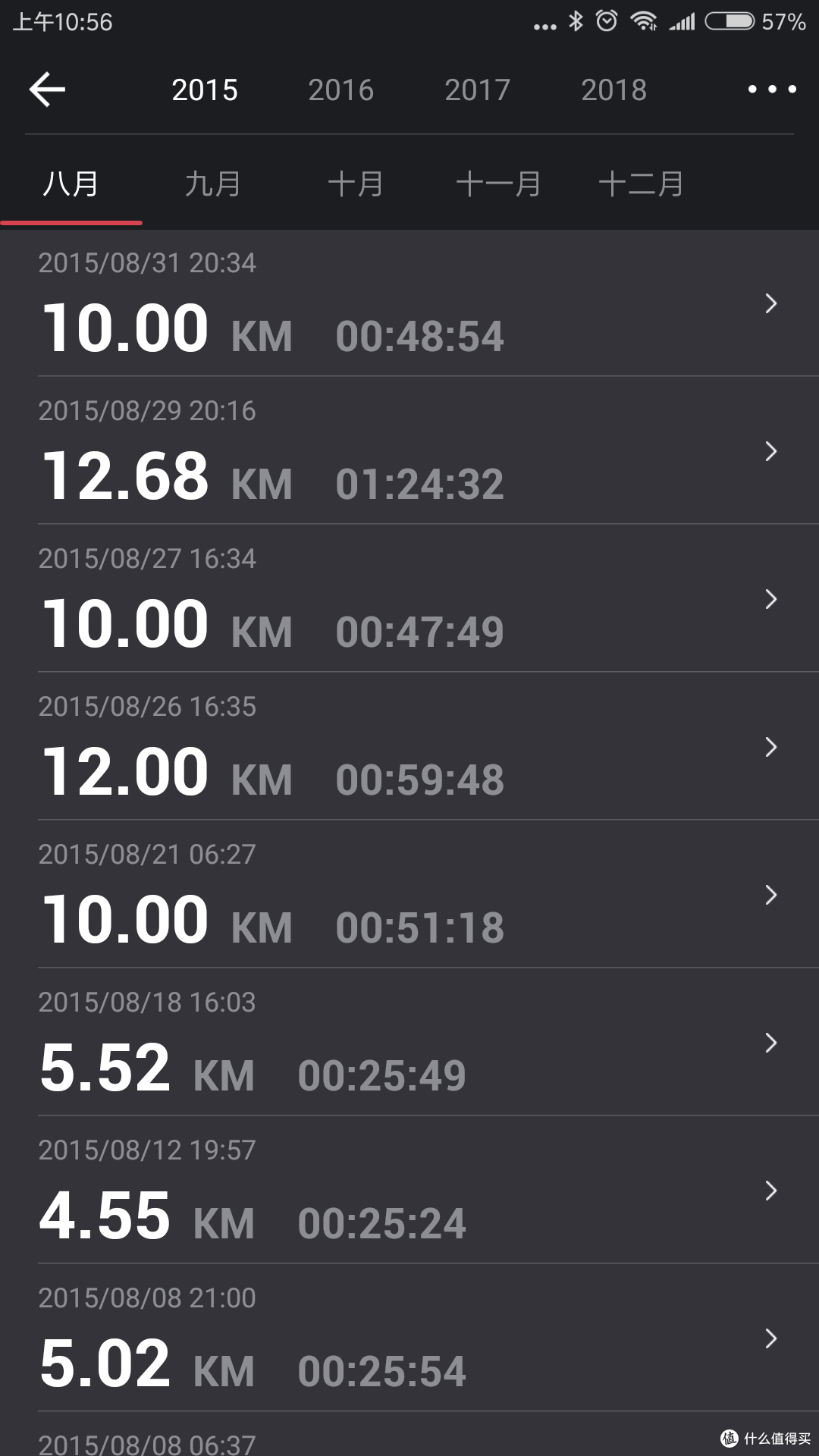
Task: Open the 2015/08/31 20:34 run record
Action: point(409,303)
